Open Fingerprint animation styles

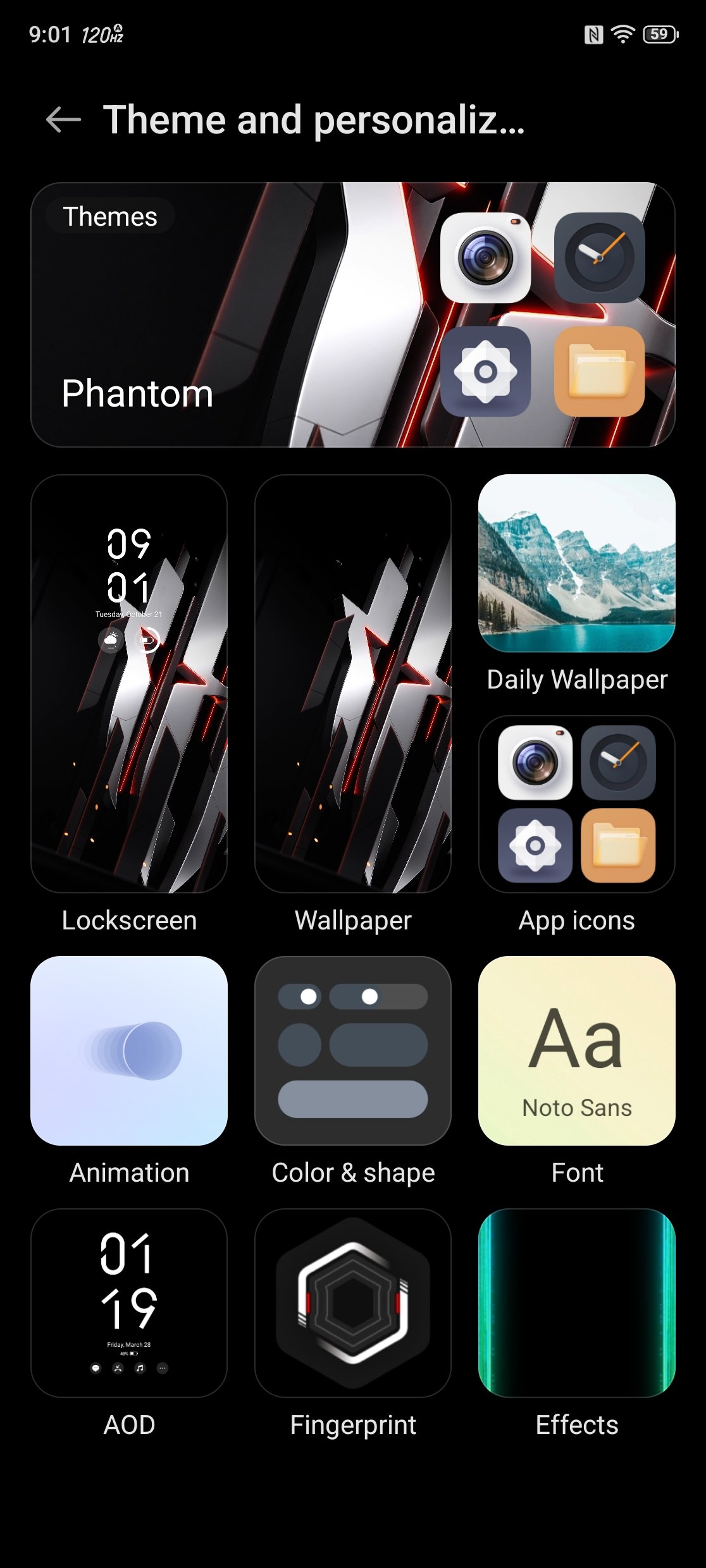click(352, 1302)
